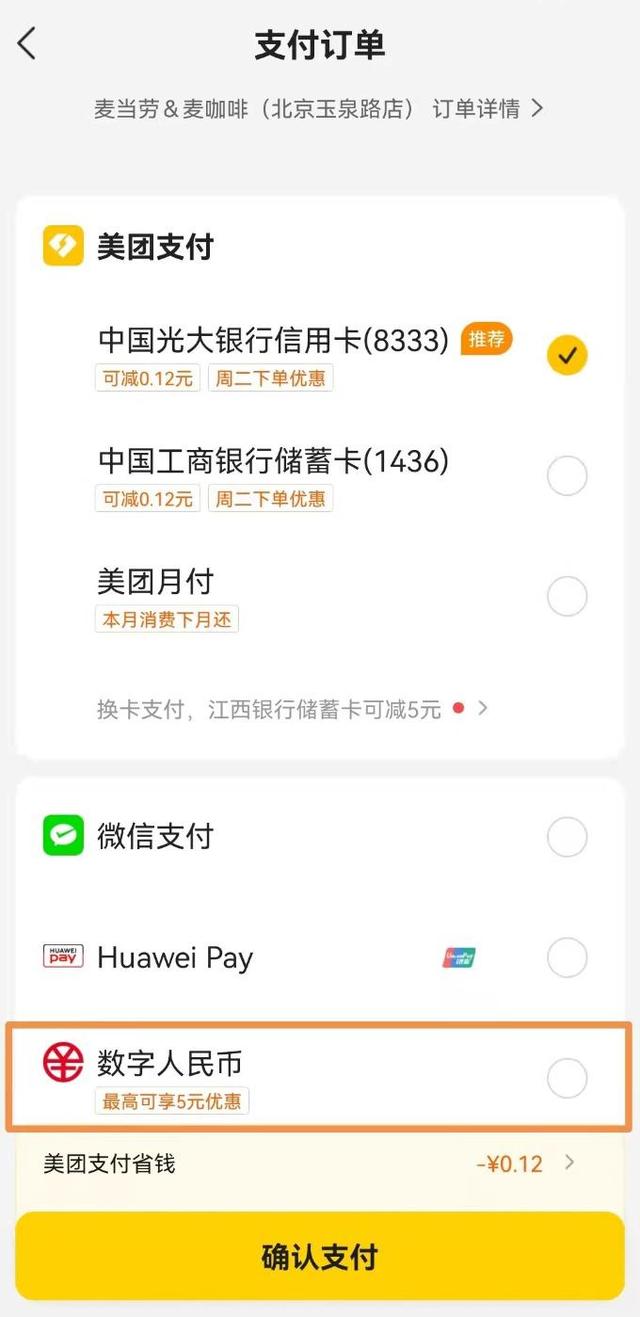
Task: Go back from the 支付订单 page
Action: 27,44
